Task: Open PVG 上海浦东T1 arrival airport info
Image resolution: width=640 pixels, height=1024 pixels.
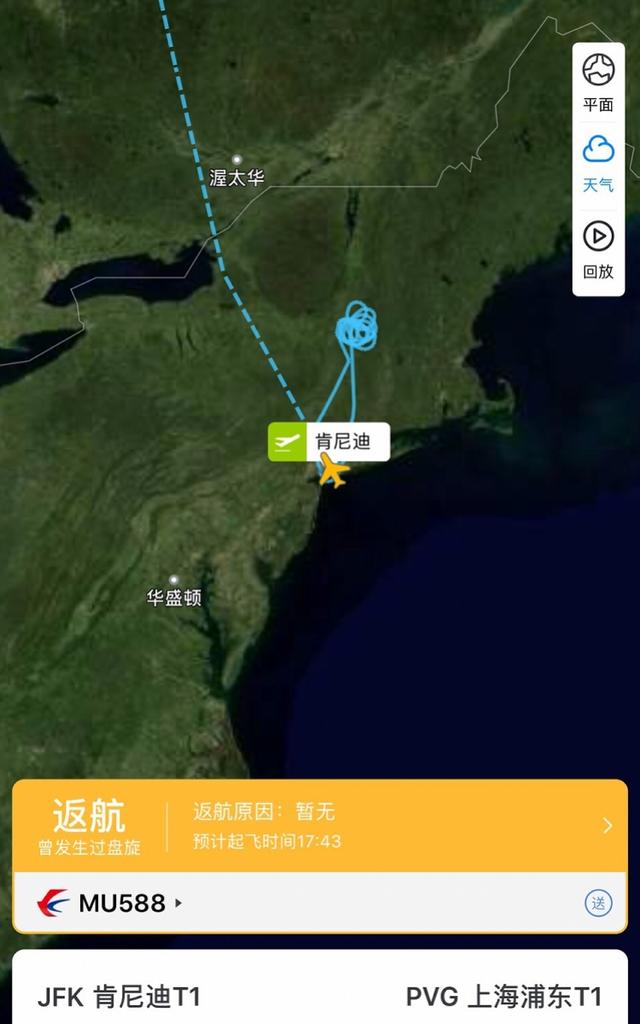Action: point(504,996)
